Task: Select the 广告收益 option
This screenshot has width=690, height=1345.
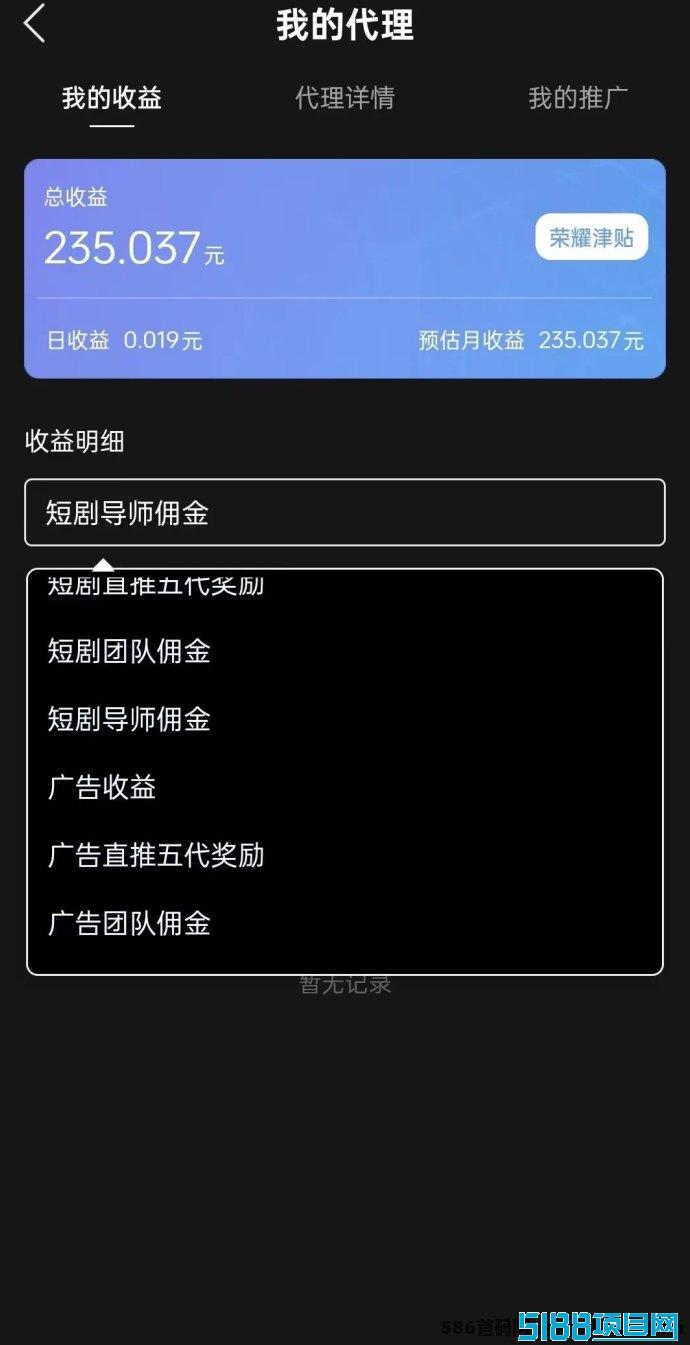Action: (x=345, y=787)
